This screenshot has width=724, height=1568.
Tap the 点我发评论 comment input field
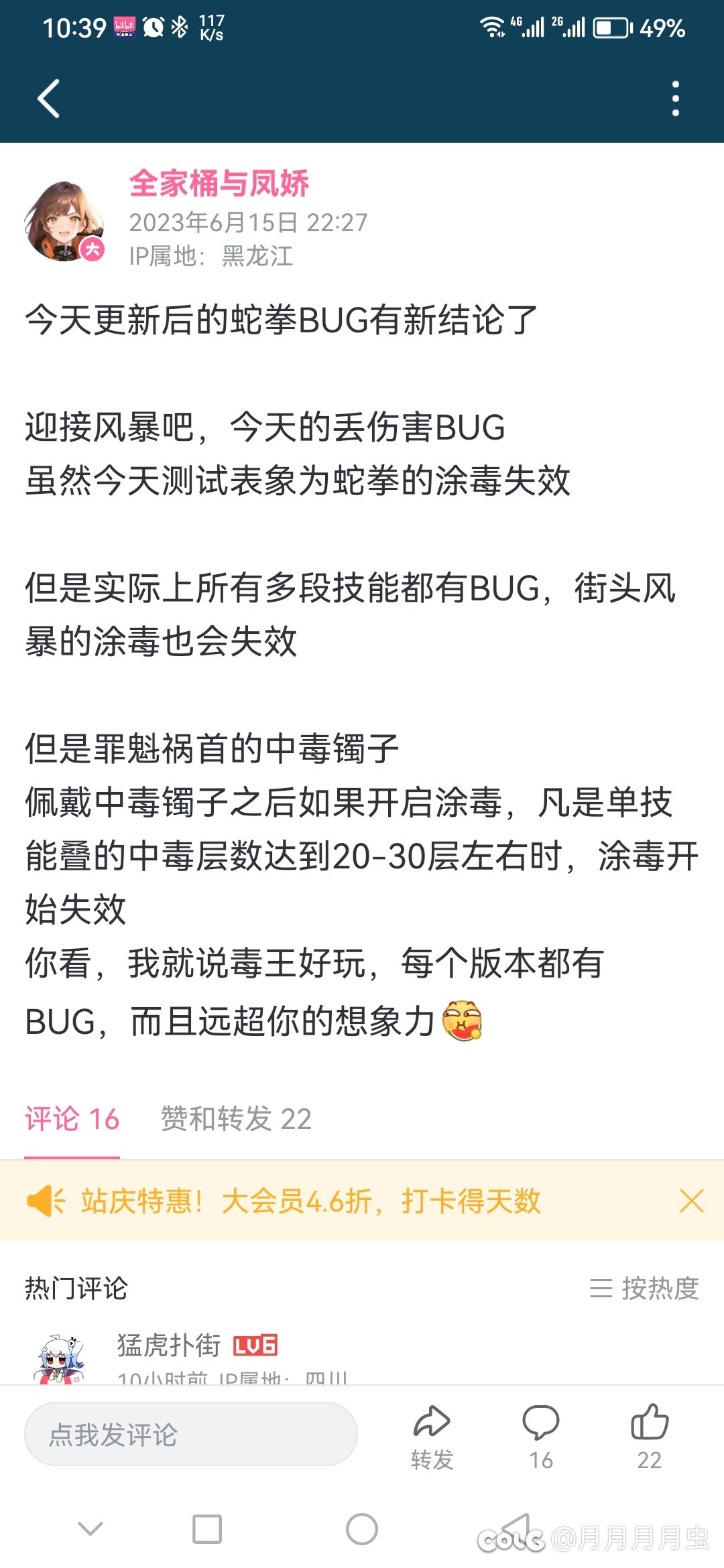coord(191,1434)
